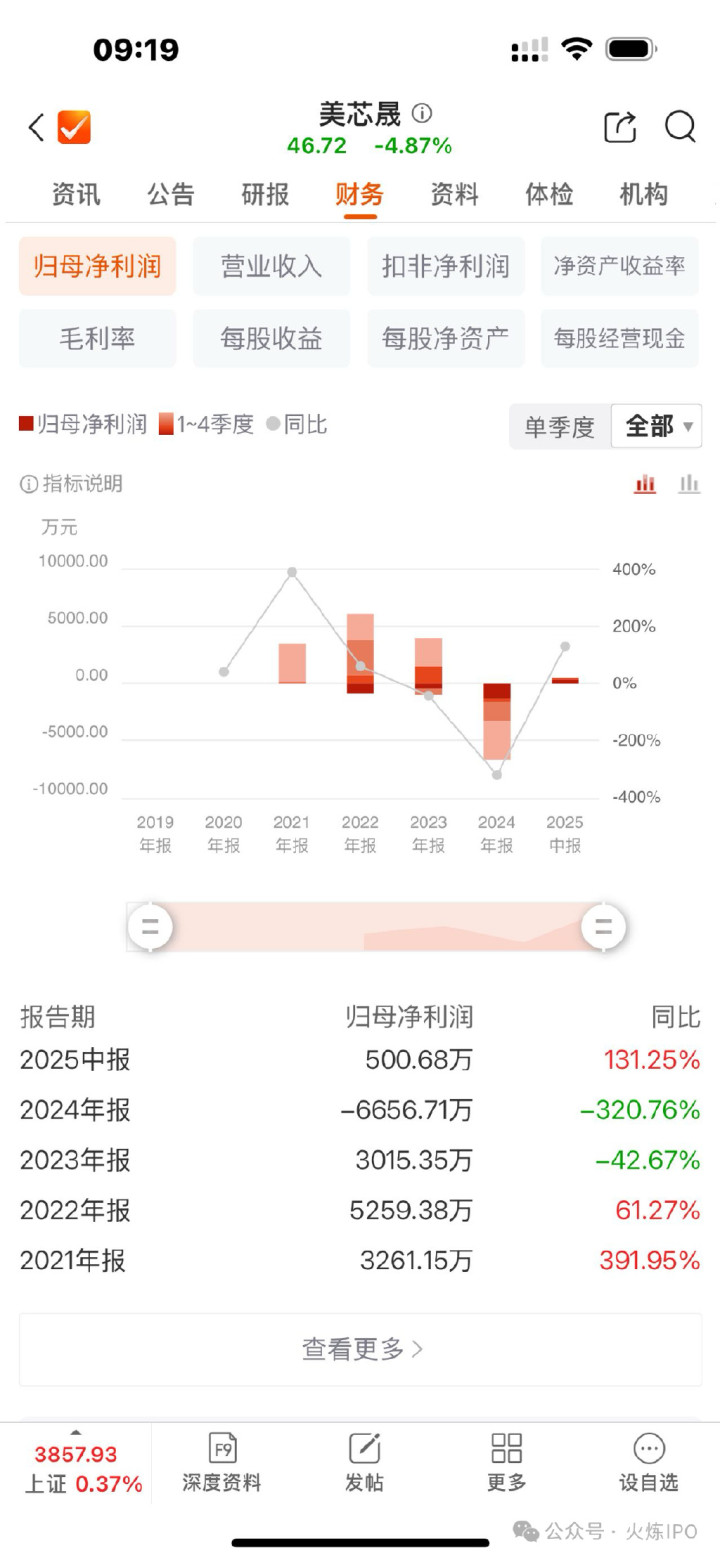Select the 营业收入 chip
Viewport: 720px width, 1560px height.
click(271, 266)
